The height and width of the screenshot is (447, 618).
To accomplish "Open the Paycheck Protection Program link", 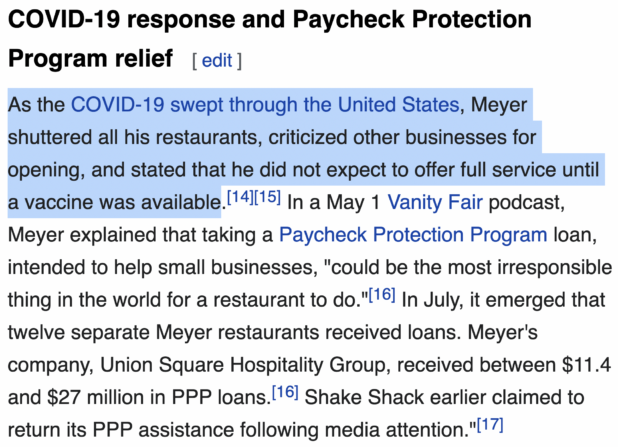I will click(x=413, y=235).
